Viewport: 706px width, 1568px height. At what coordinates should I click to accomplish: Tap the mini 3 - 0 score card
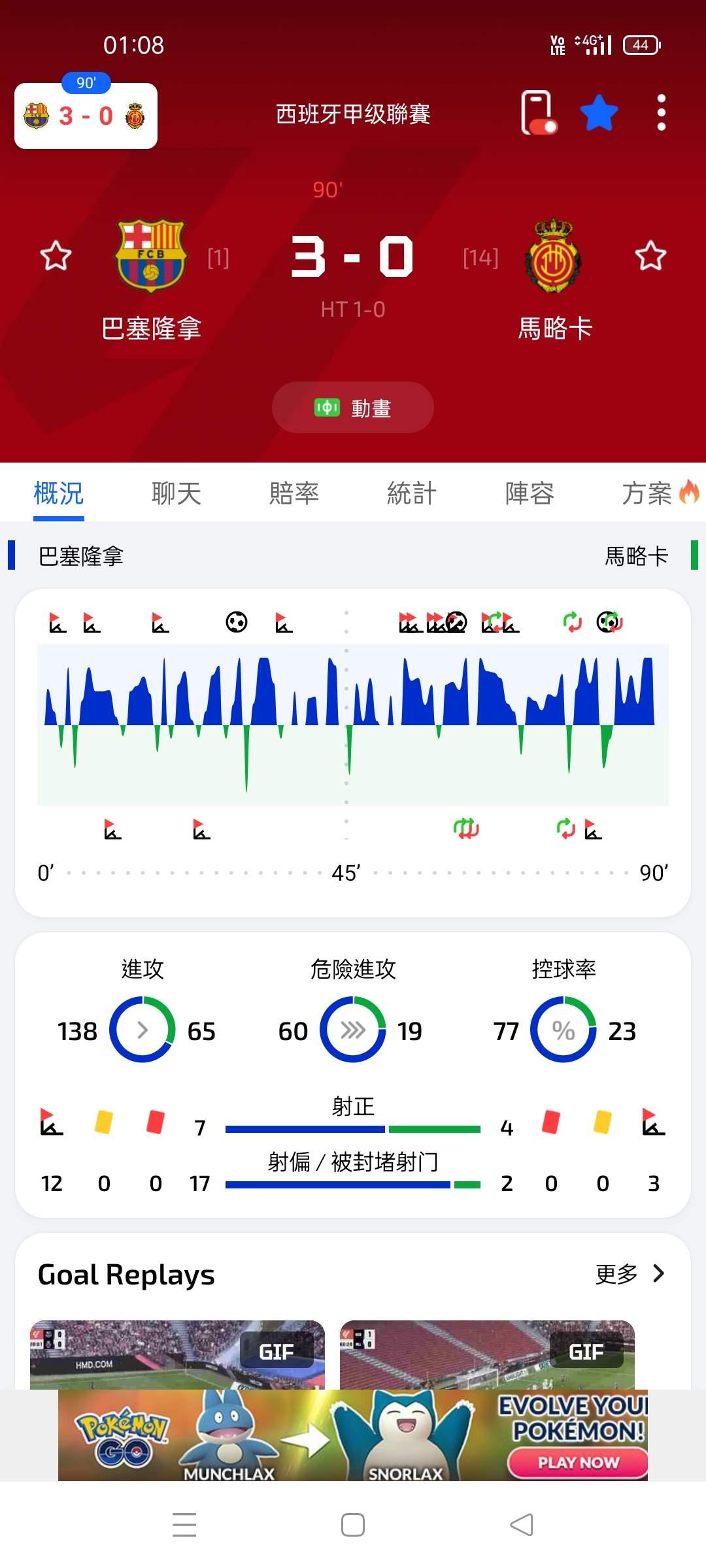86,116
